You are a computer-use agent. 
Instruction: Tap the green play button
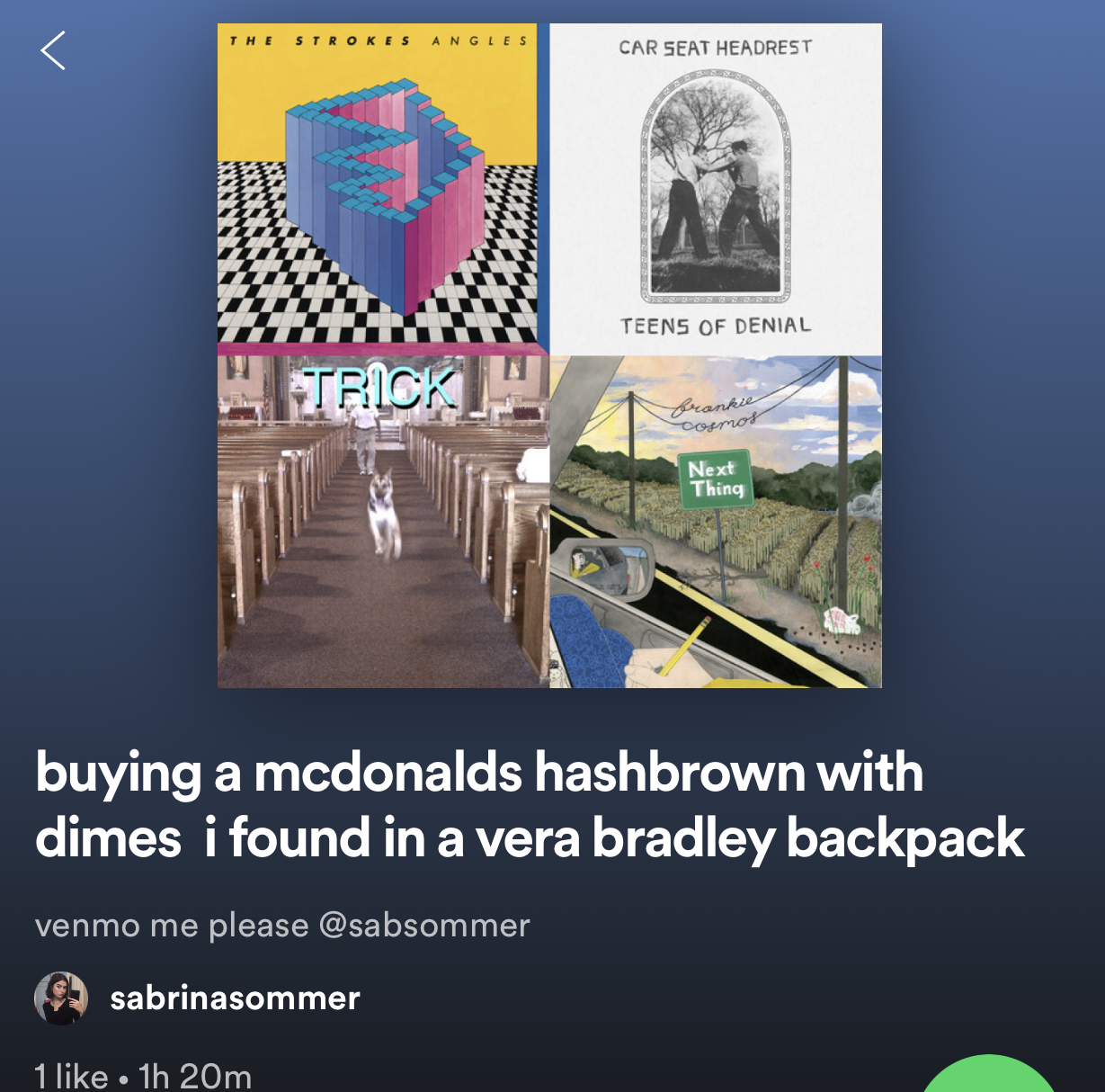tap(989, 1077)
